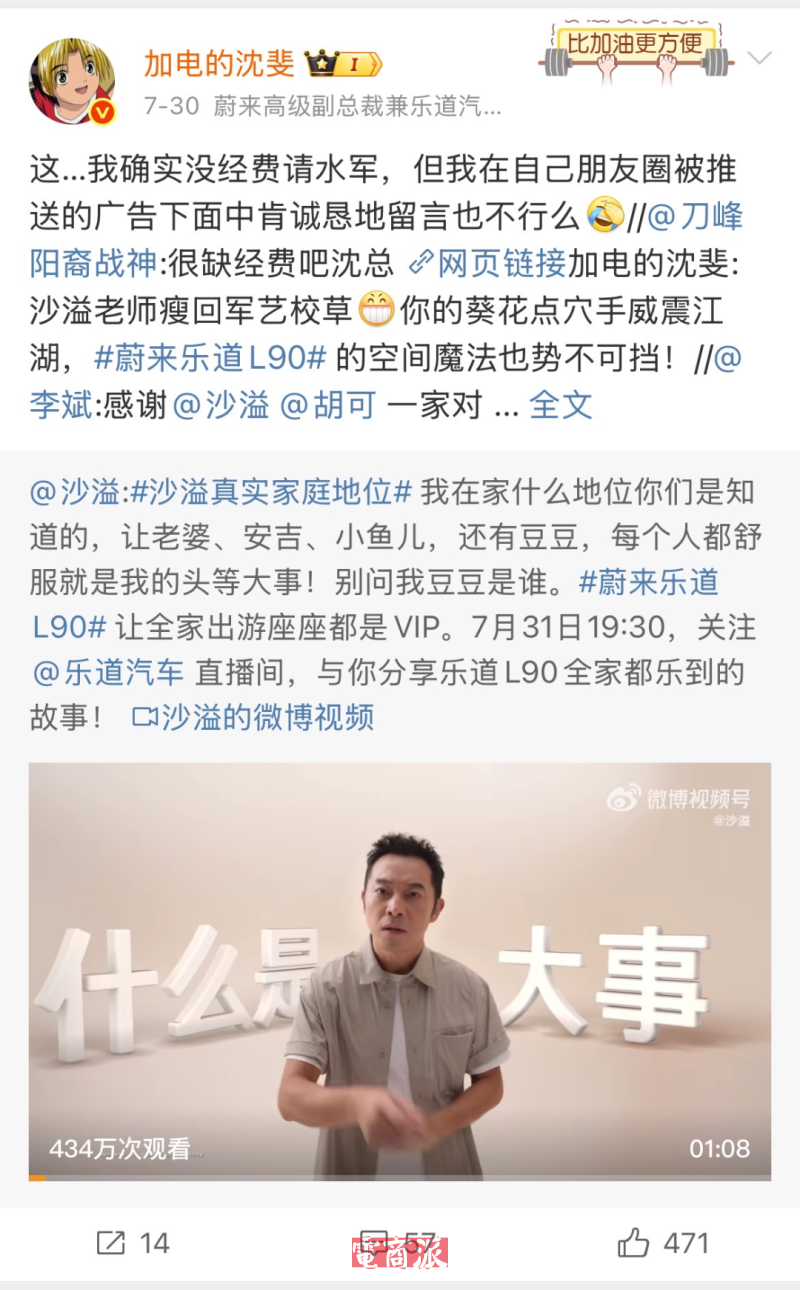
Task: Tap the username 加电的沈斐
Action: click(x=219, y=63)
